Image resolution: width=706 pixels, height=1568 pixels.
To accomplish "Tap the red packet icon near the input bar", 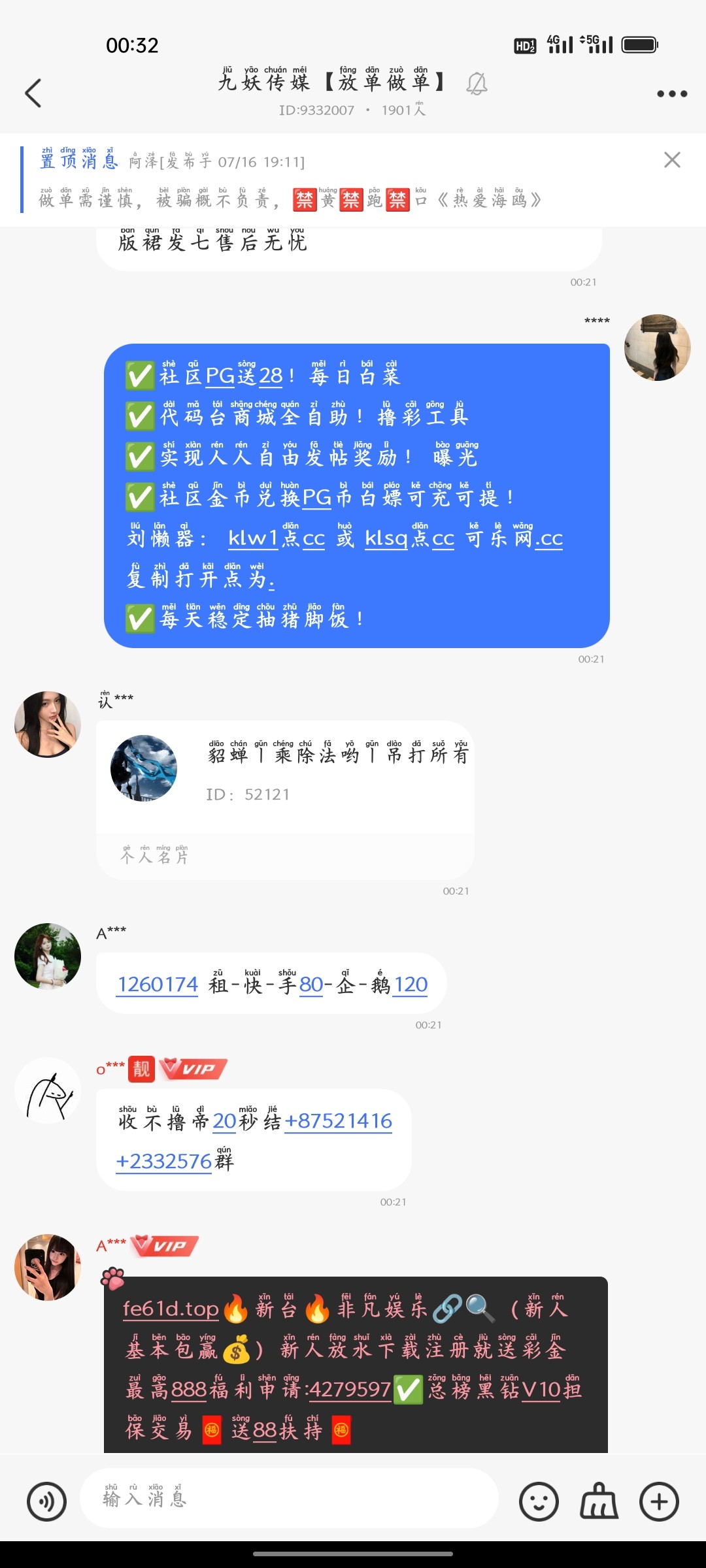I will pyautogui.click(x=599, y=1500).
